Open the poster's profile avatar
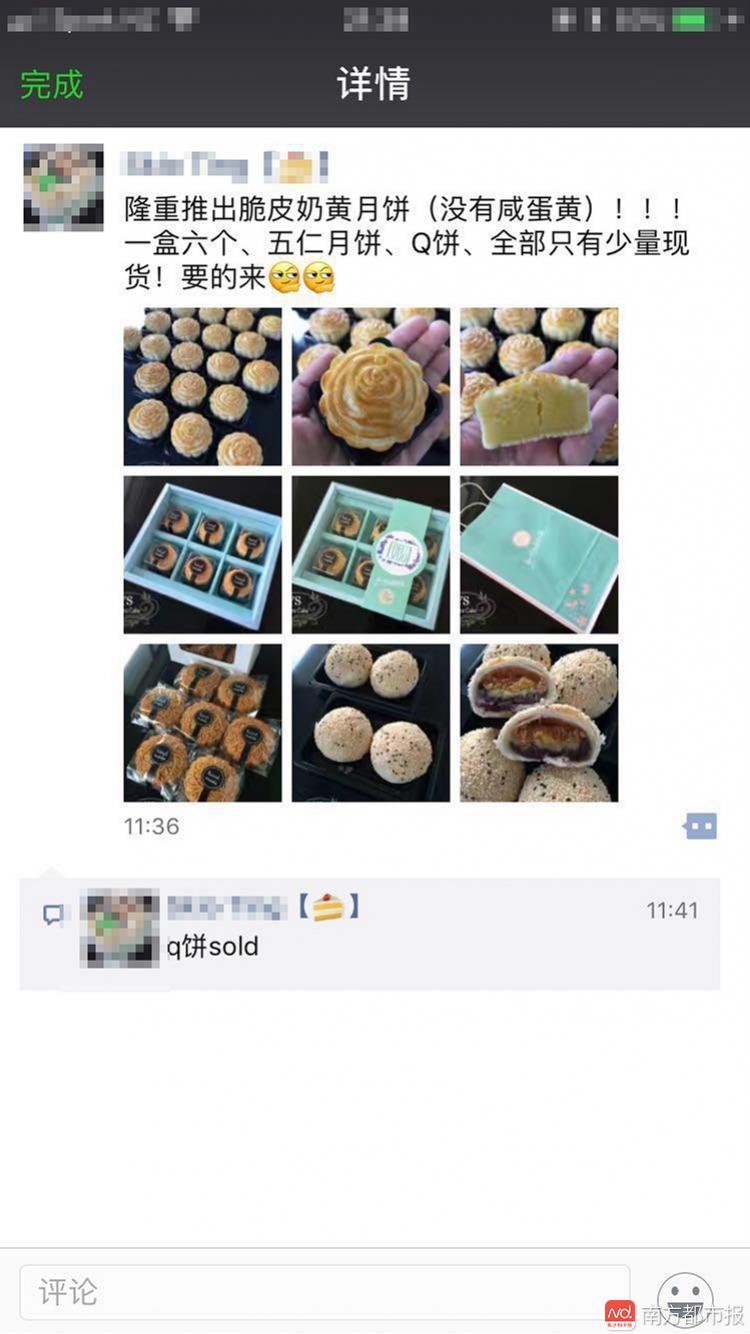 (63, 187)
